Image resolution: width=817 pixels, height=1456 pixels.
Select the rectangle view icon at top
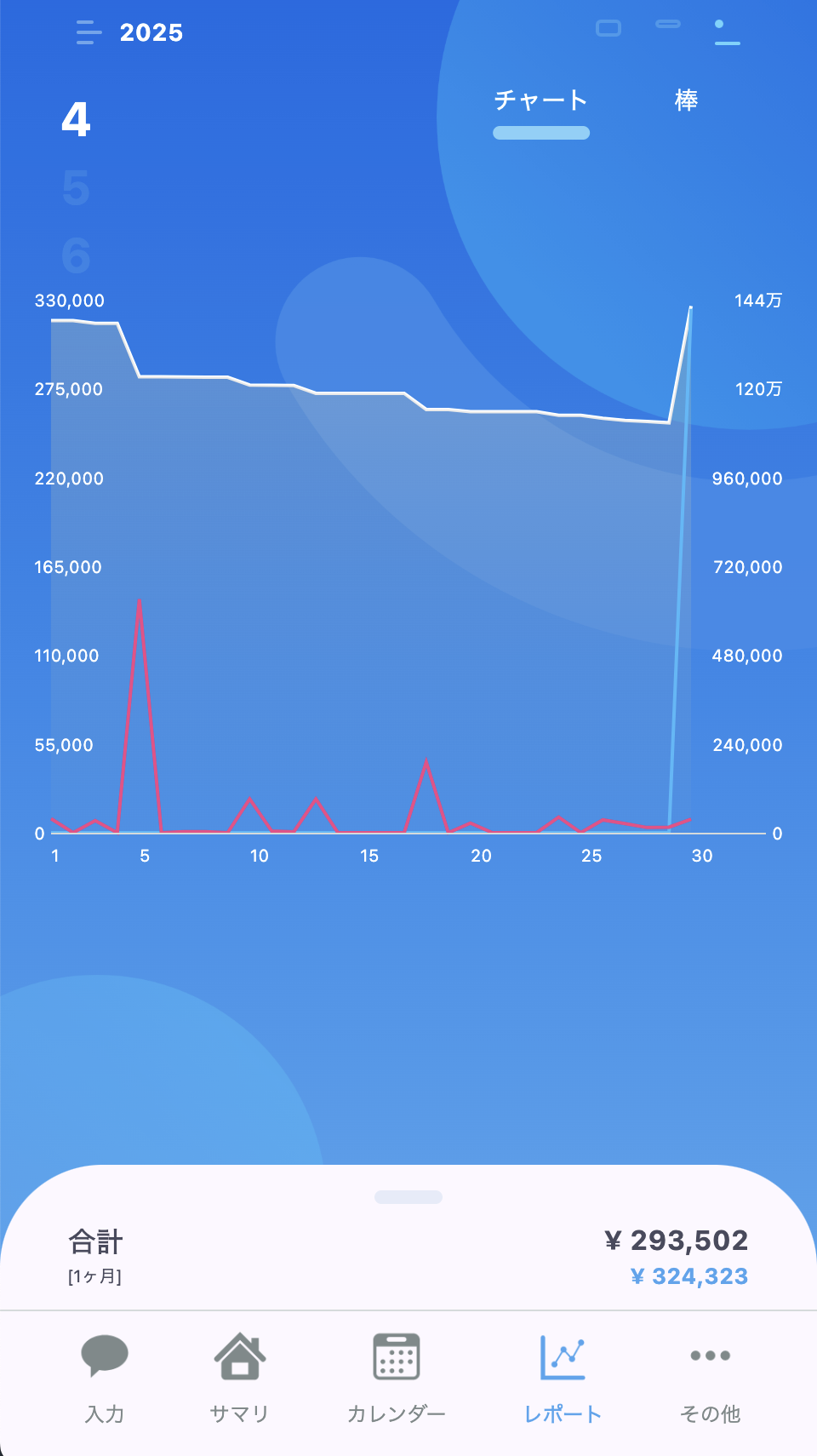tap(608, 28)
